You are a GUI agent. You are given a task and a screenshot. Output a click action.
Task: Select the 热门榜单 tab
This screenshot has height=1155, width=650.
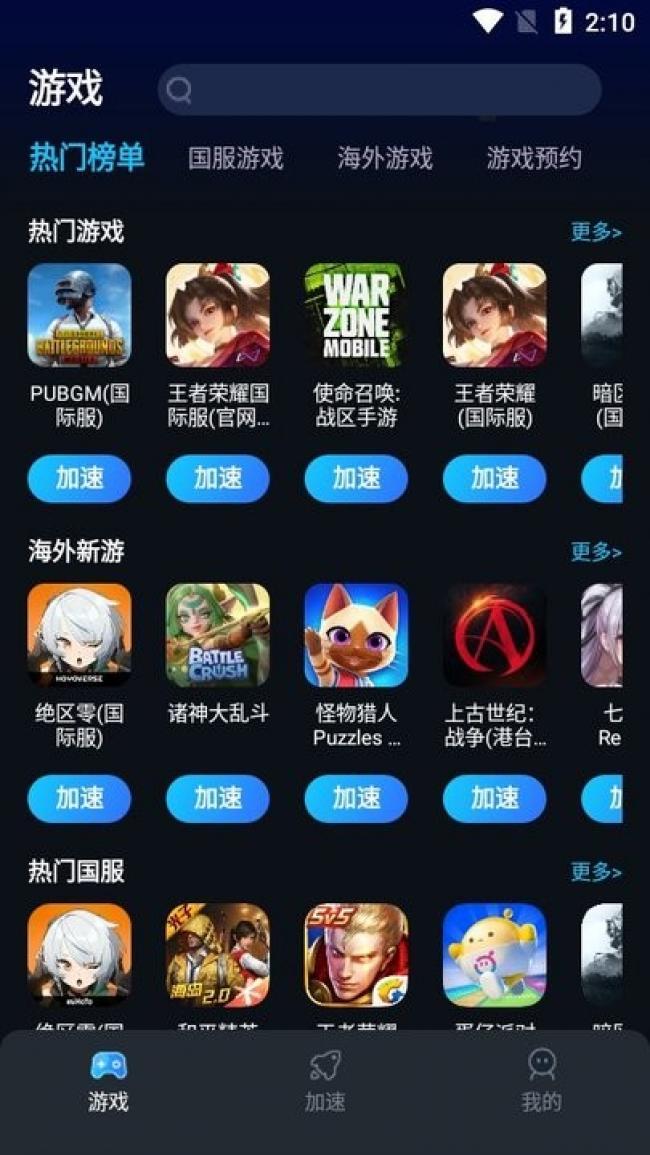click(x=86, y=158)
